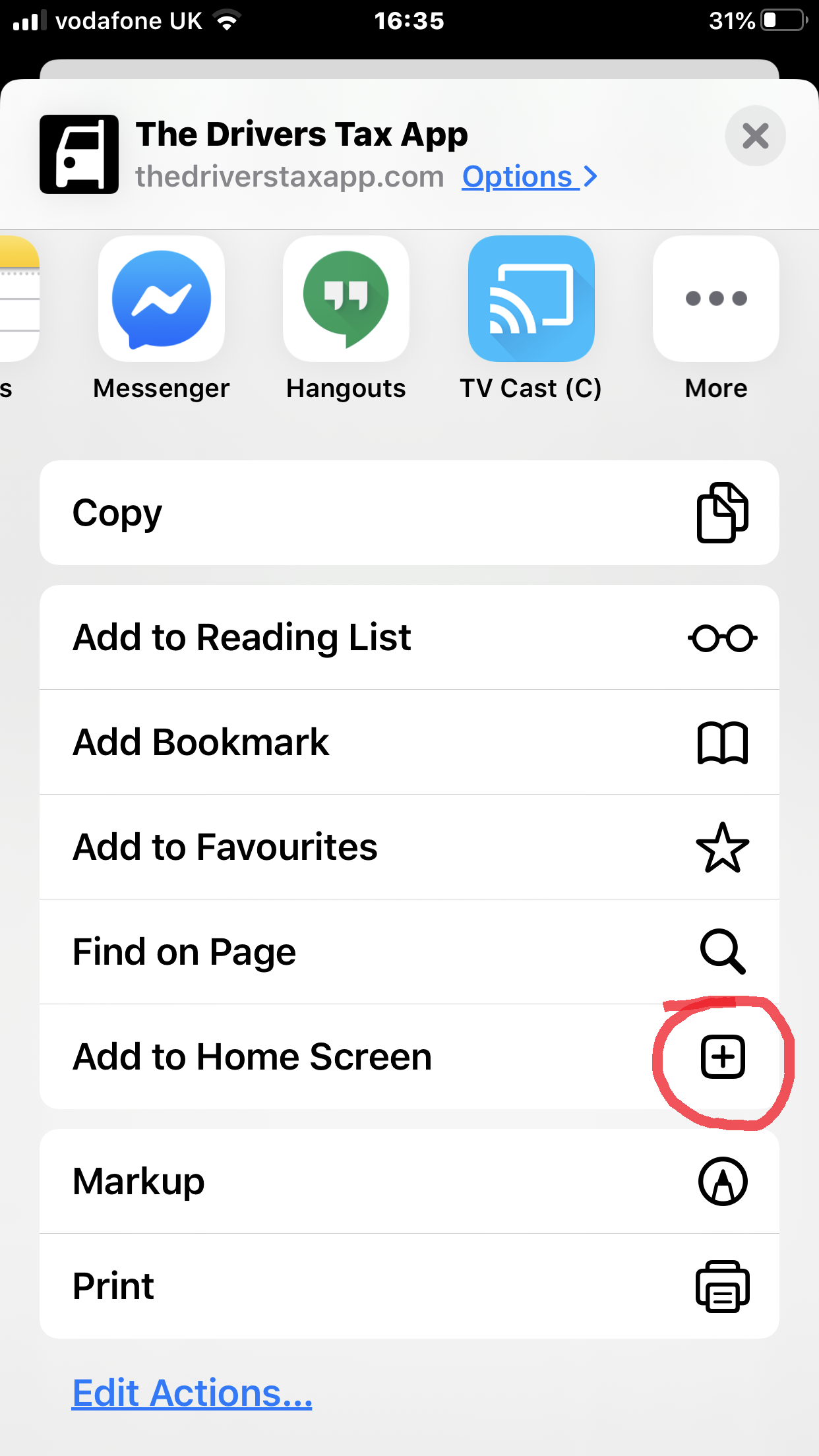
Task: Print the web page
Action: pyautogui.click(x=409, y=1287)
